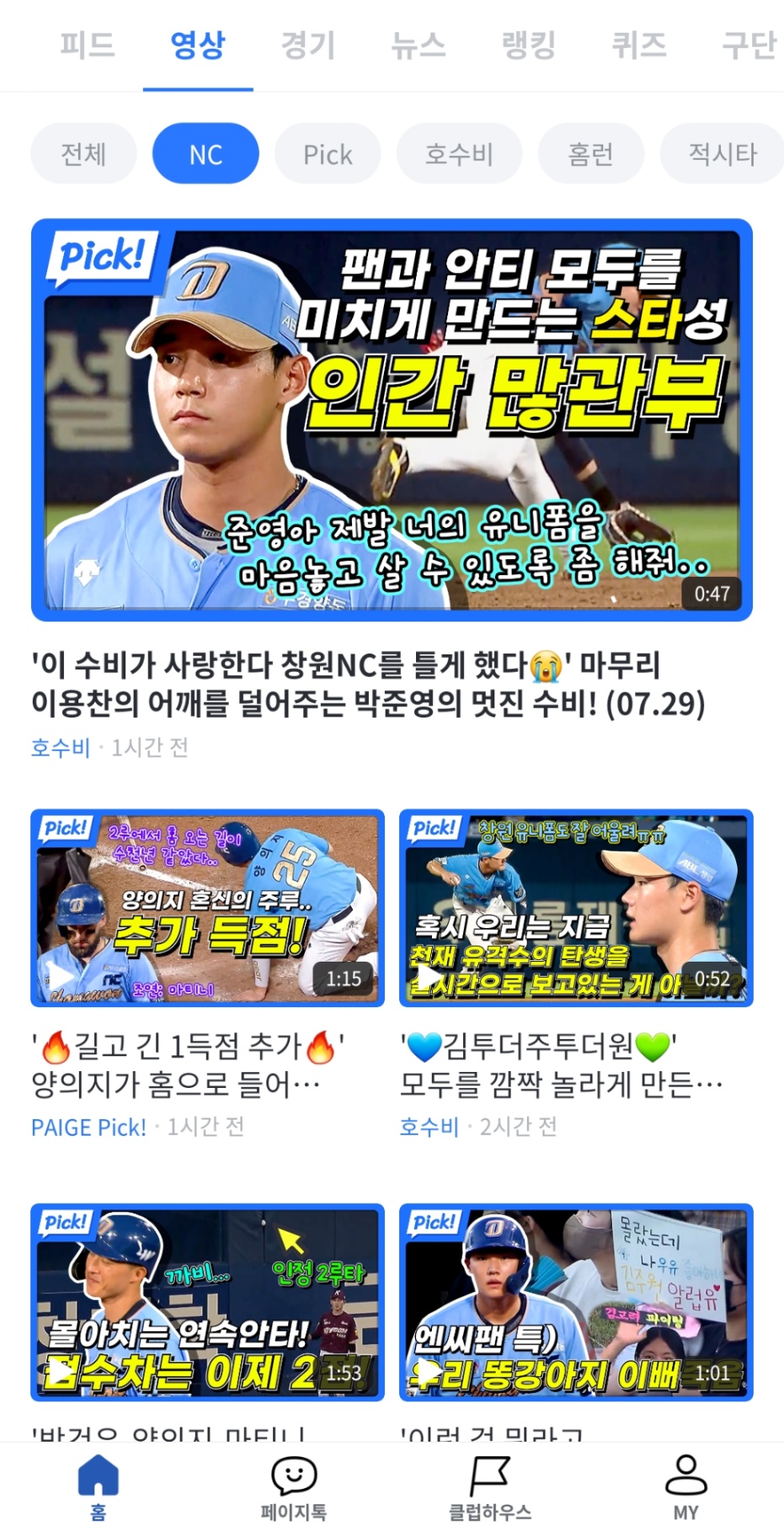Viewport: 784px width, 1536px height.
Task: Filter videos by 홈런 chip
Action: click(590, 154)
